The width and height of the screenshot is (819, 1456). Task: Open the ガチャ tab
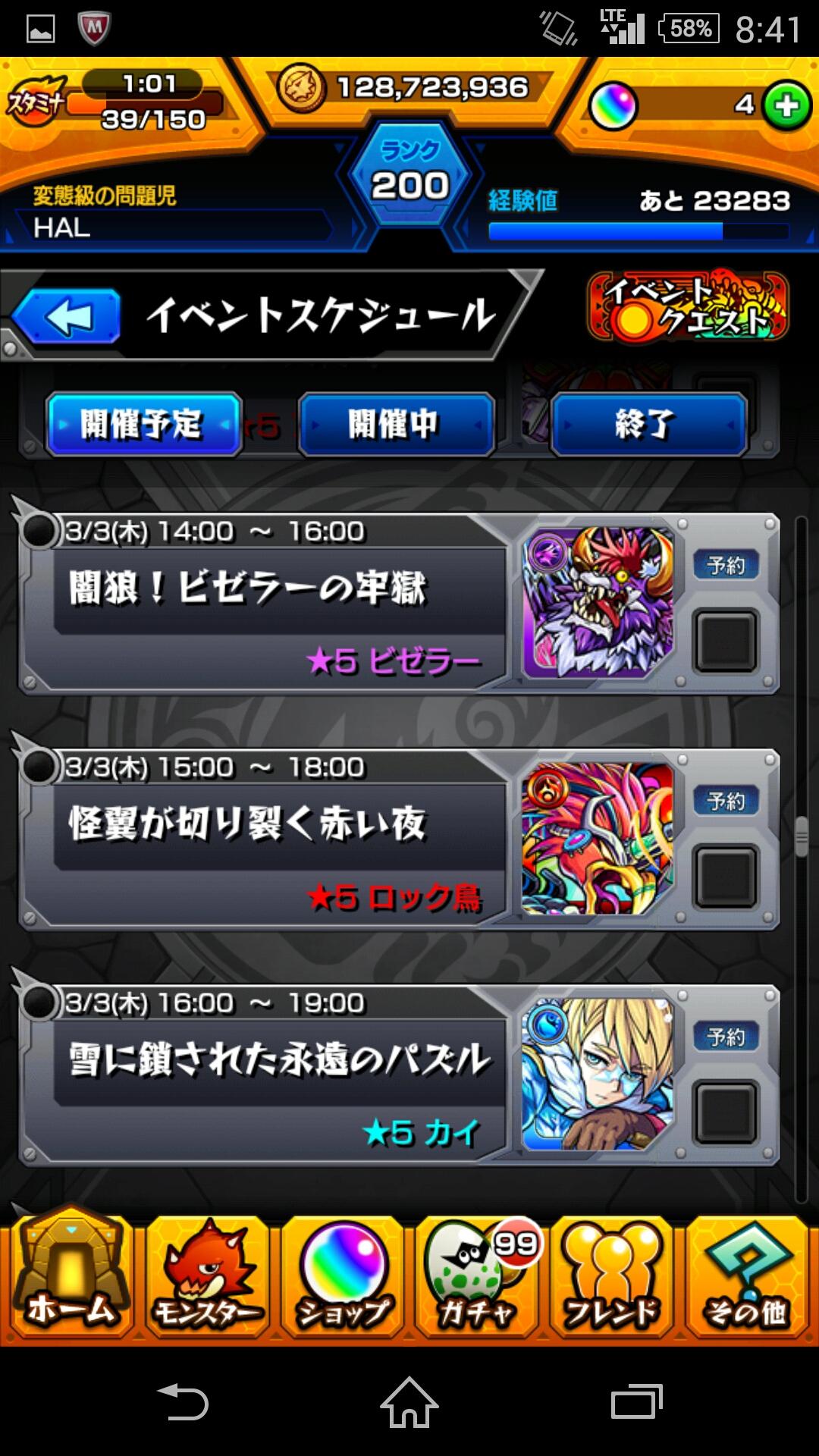coord(478,1276)
